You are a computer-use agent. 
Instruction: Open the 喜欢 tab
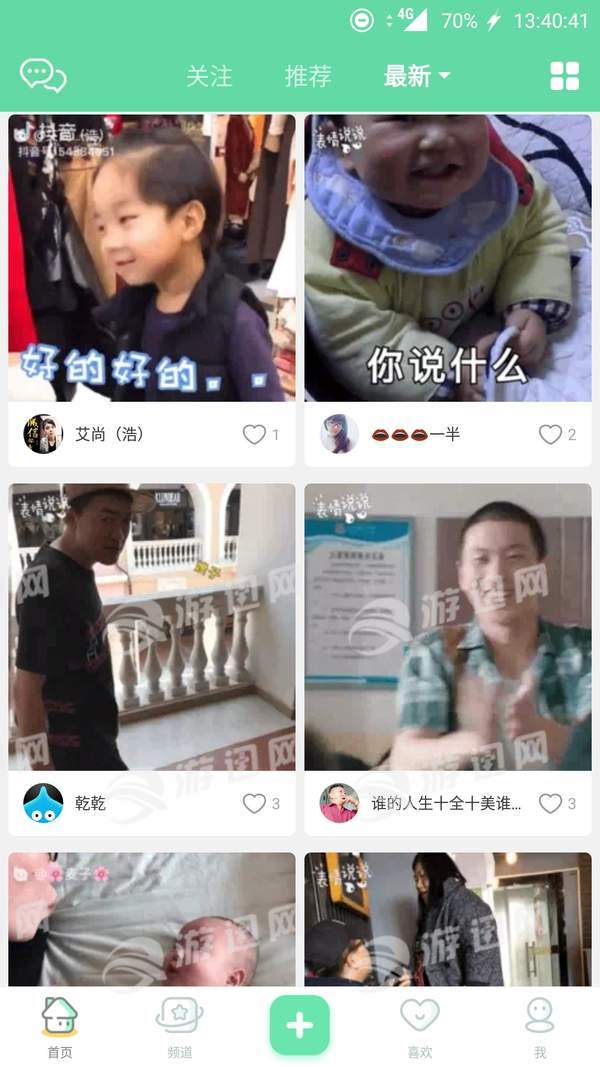(x=420, y=1026)
